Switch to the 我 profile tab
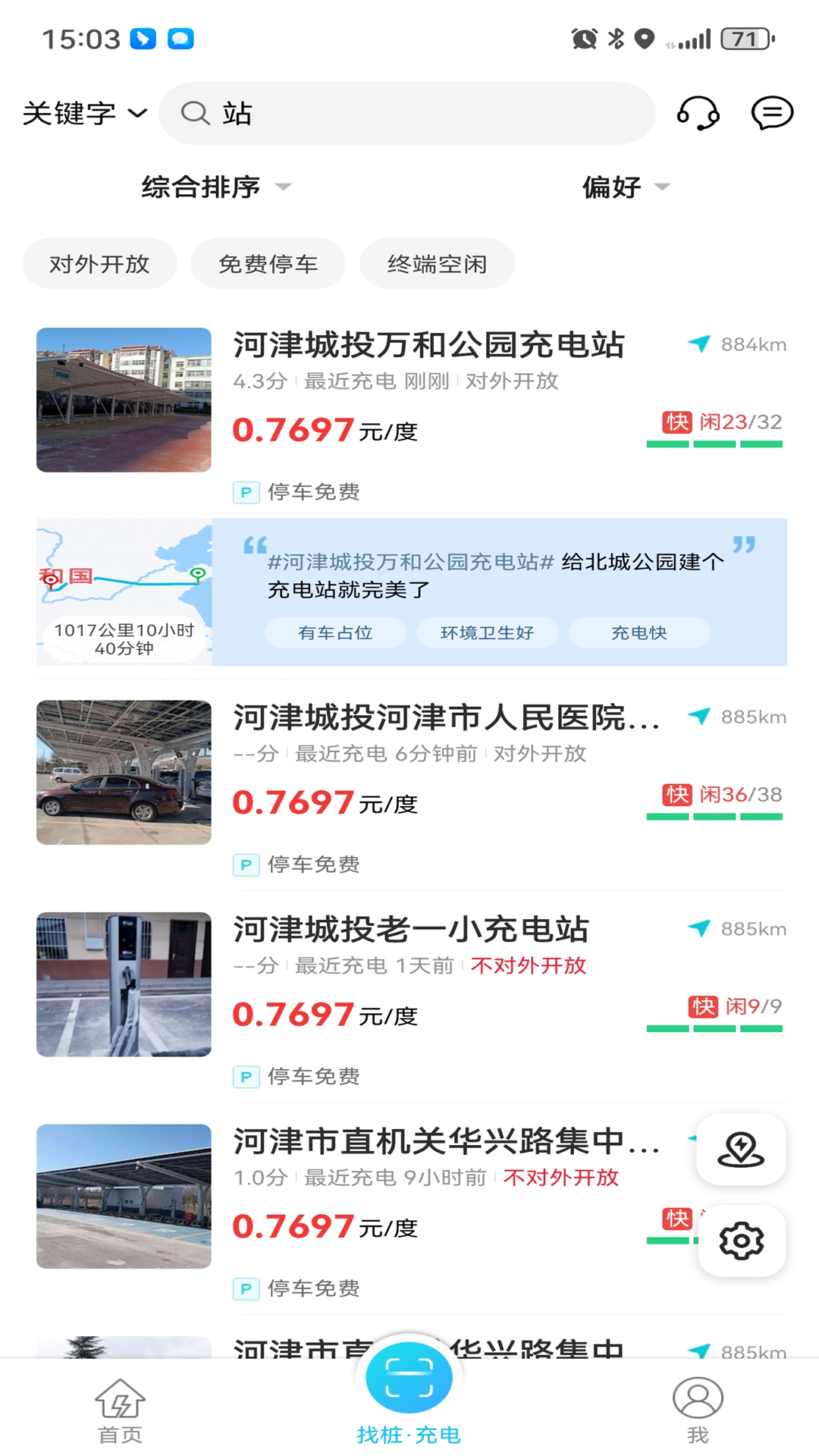The width and height of the screenshot is (819, 1456). (x=698, y=1410)
